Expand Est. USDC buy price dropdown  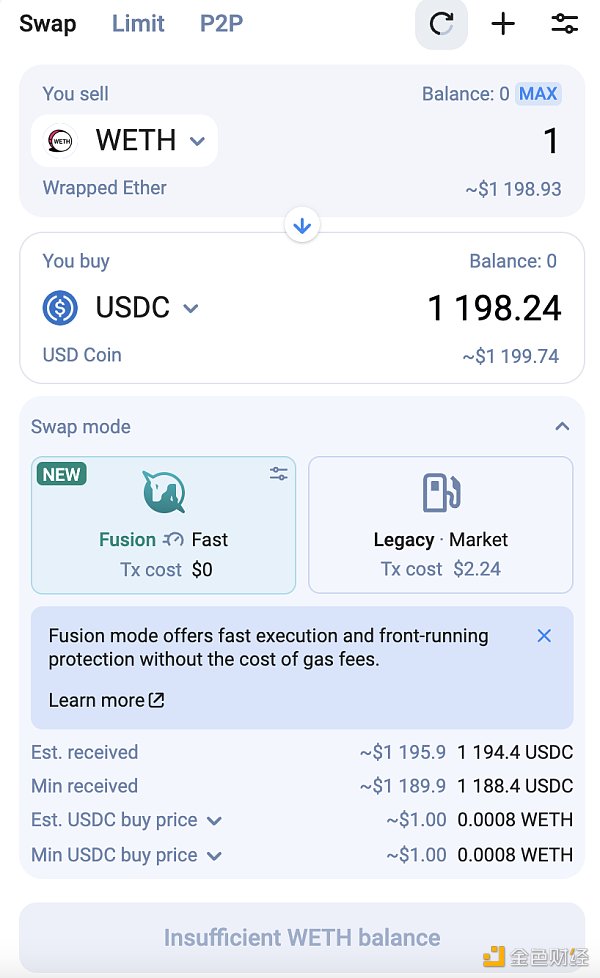(214, 821)
